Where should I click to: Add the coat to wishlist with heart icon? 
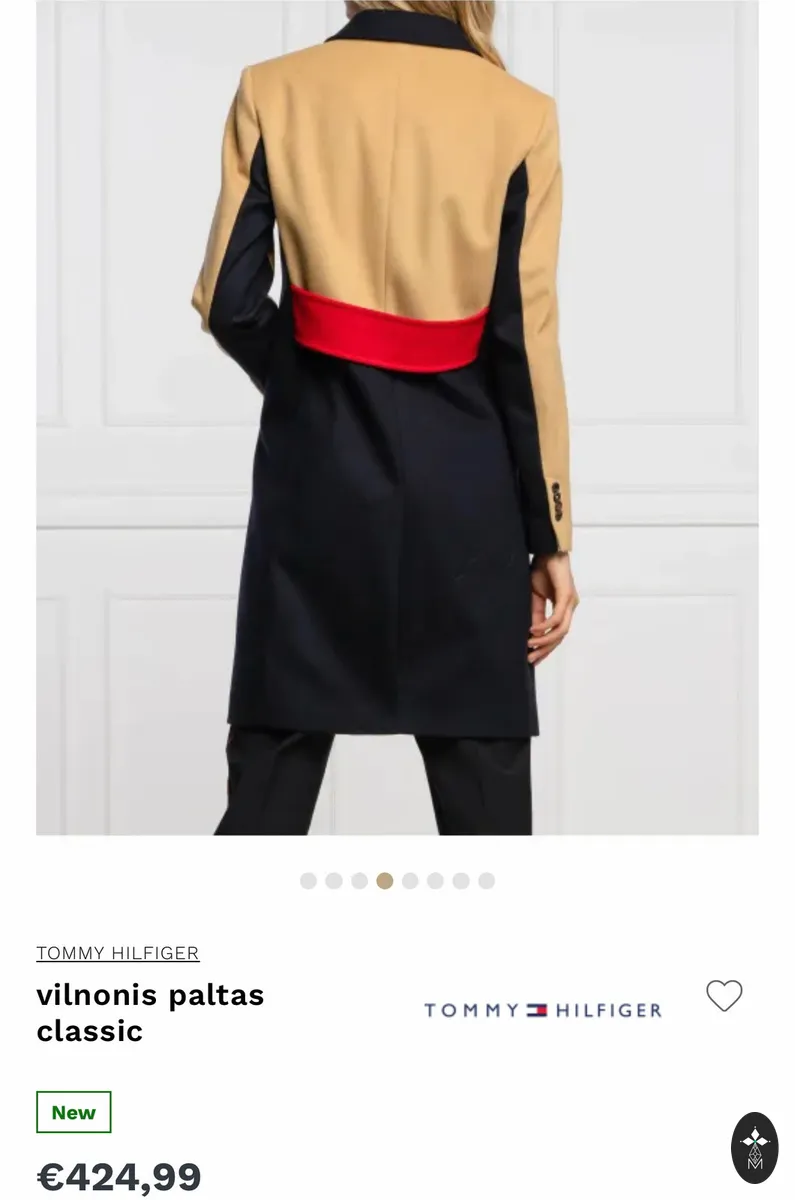click(724, 996)
